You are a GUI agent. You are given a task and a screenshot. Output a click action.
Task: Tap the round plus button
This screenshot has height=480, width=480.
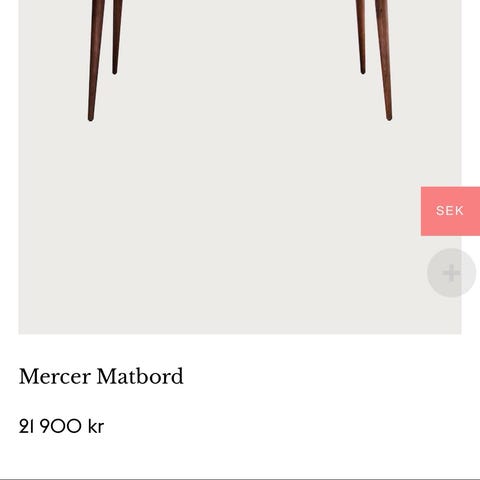tap(451, 273)
